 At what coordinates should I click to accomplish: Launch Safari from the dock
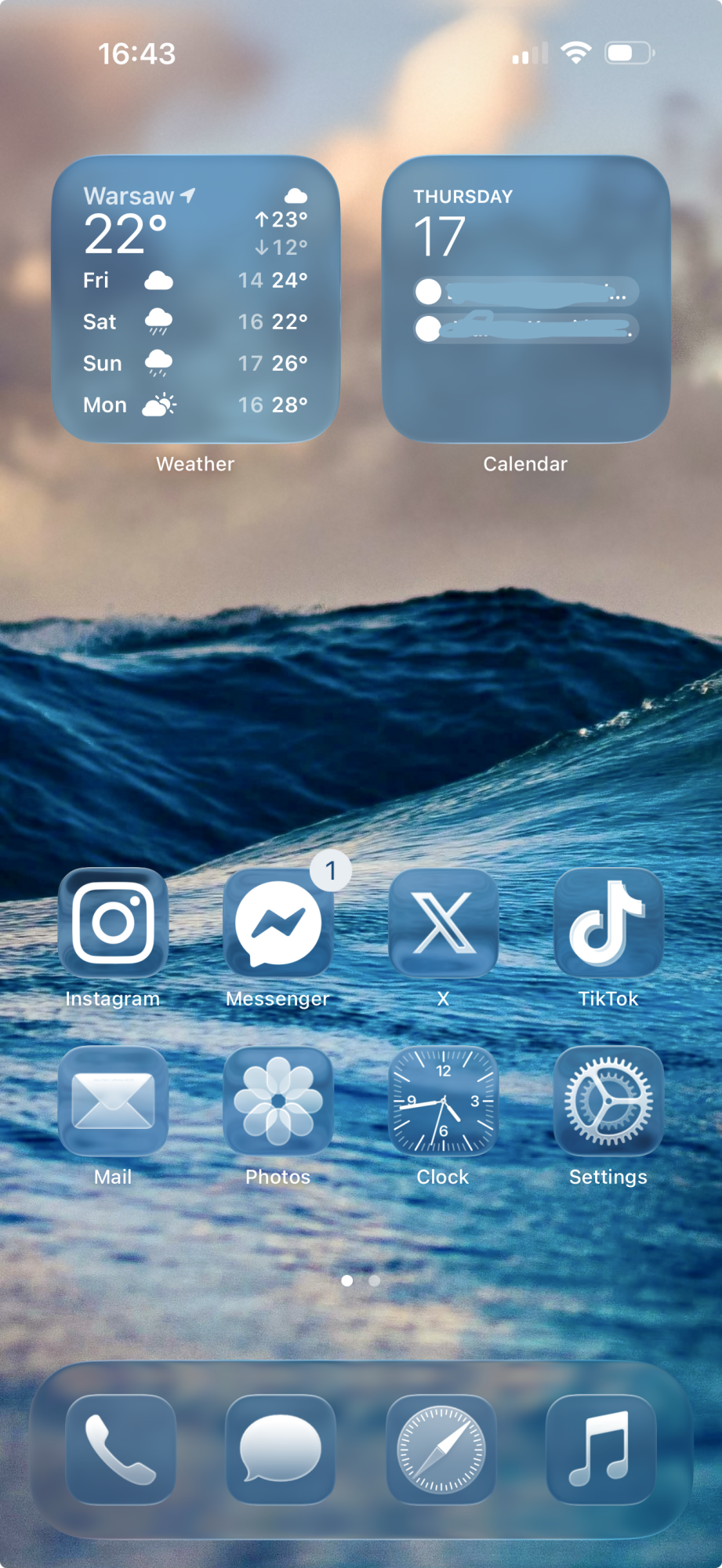[441, 1449]
